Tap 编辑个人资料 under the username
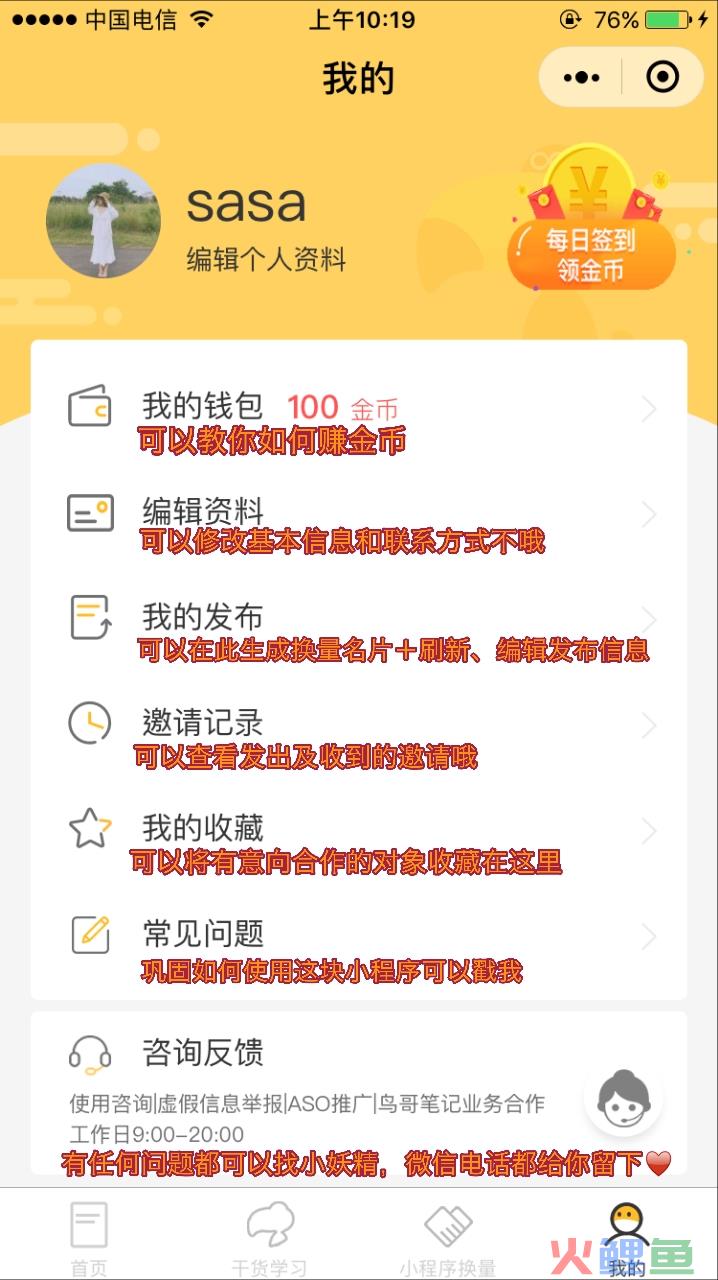Viewport: 718px width, 1280px height. [266, 260]
